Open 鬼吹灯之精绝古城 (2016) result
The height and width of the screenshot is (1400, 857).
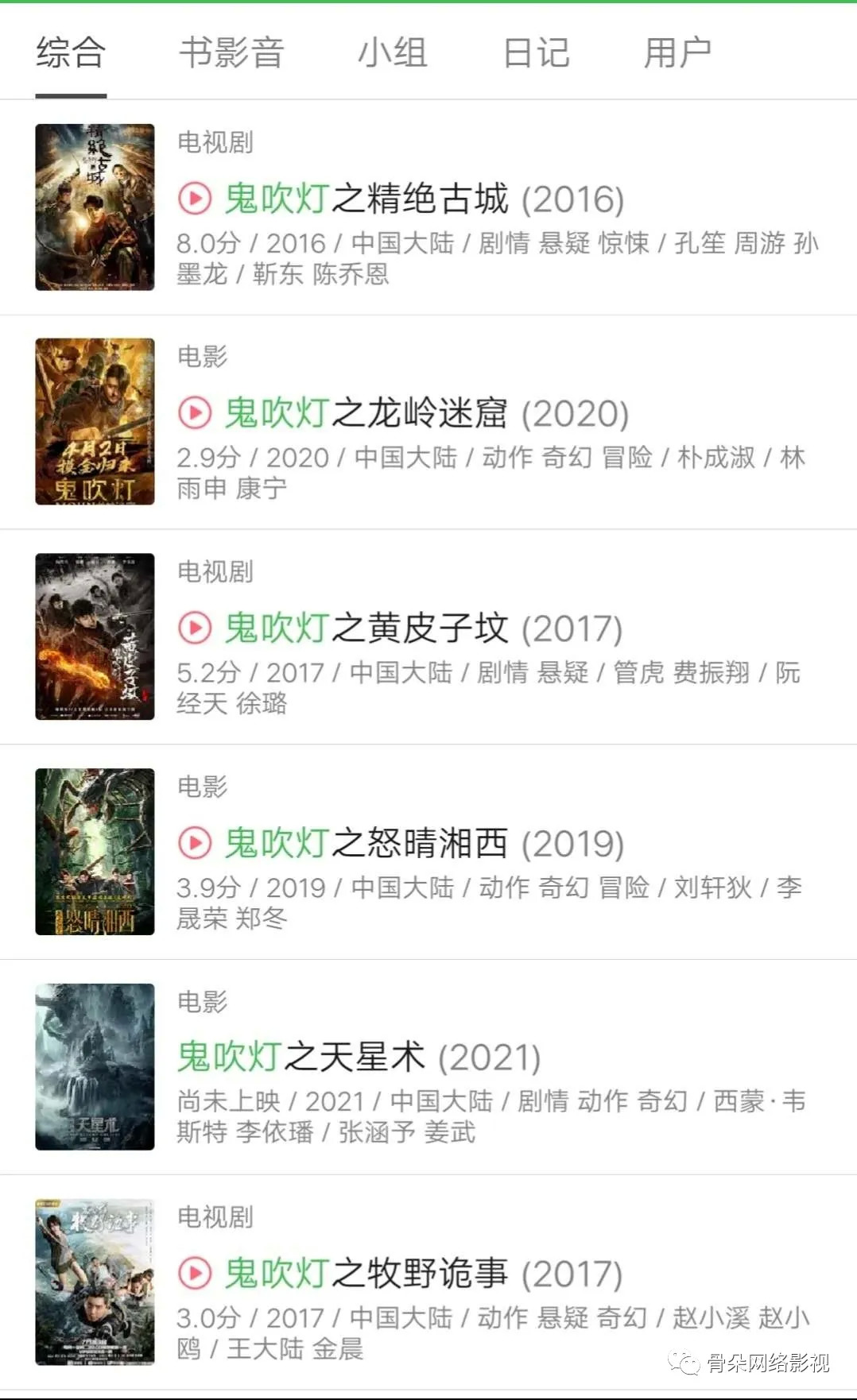425,199
